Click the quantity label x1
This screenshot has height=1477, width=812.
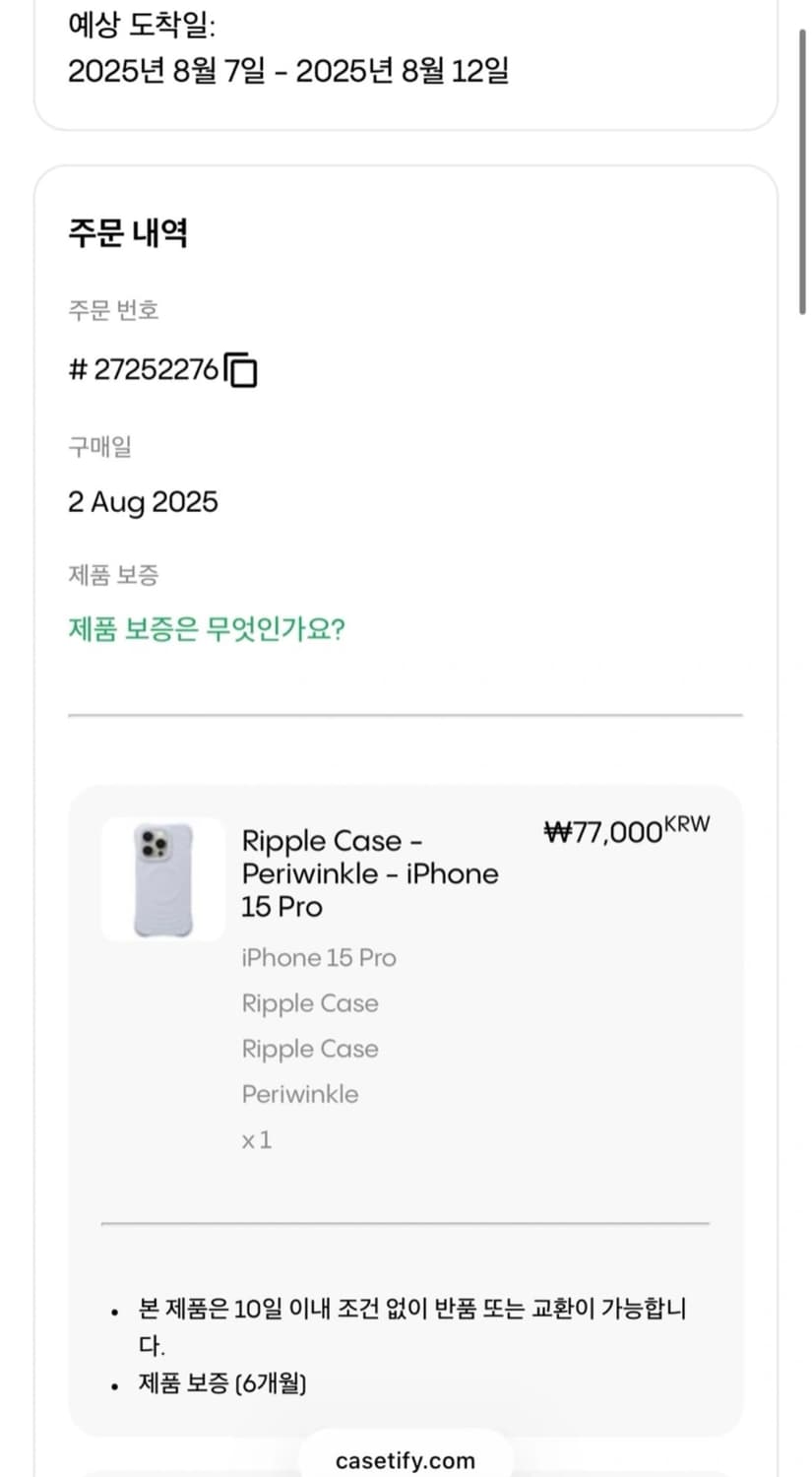(x=256, y=1139)
